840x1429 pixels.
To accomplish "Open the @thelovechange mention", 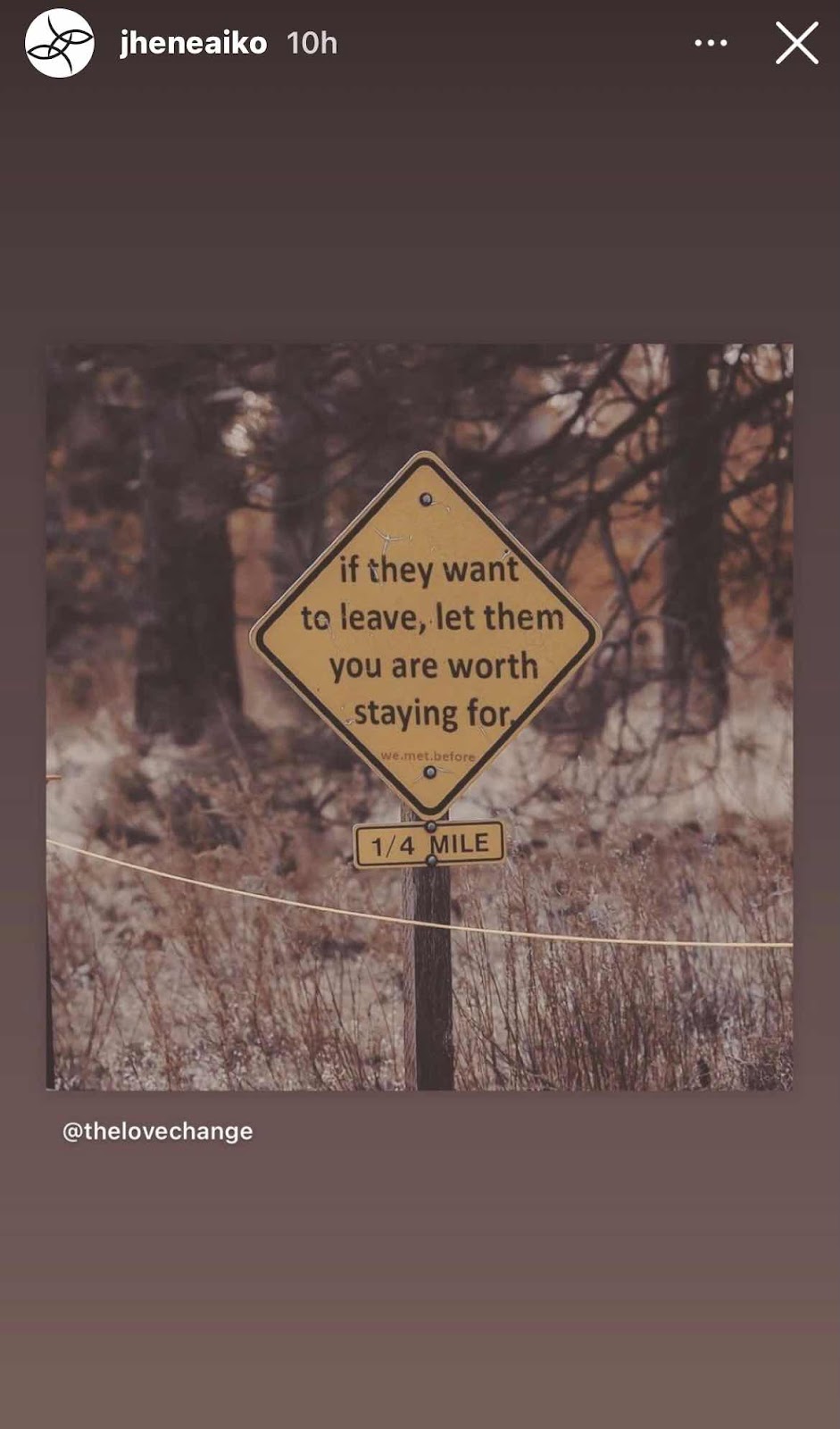I will (x=157, y=1131).
